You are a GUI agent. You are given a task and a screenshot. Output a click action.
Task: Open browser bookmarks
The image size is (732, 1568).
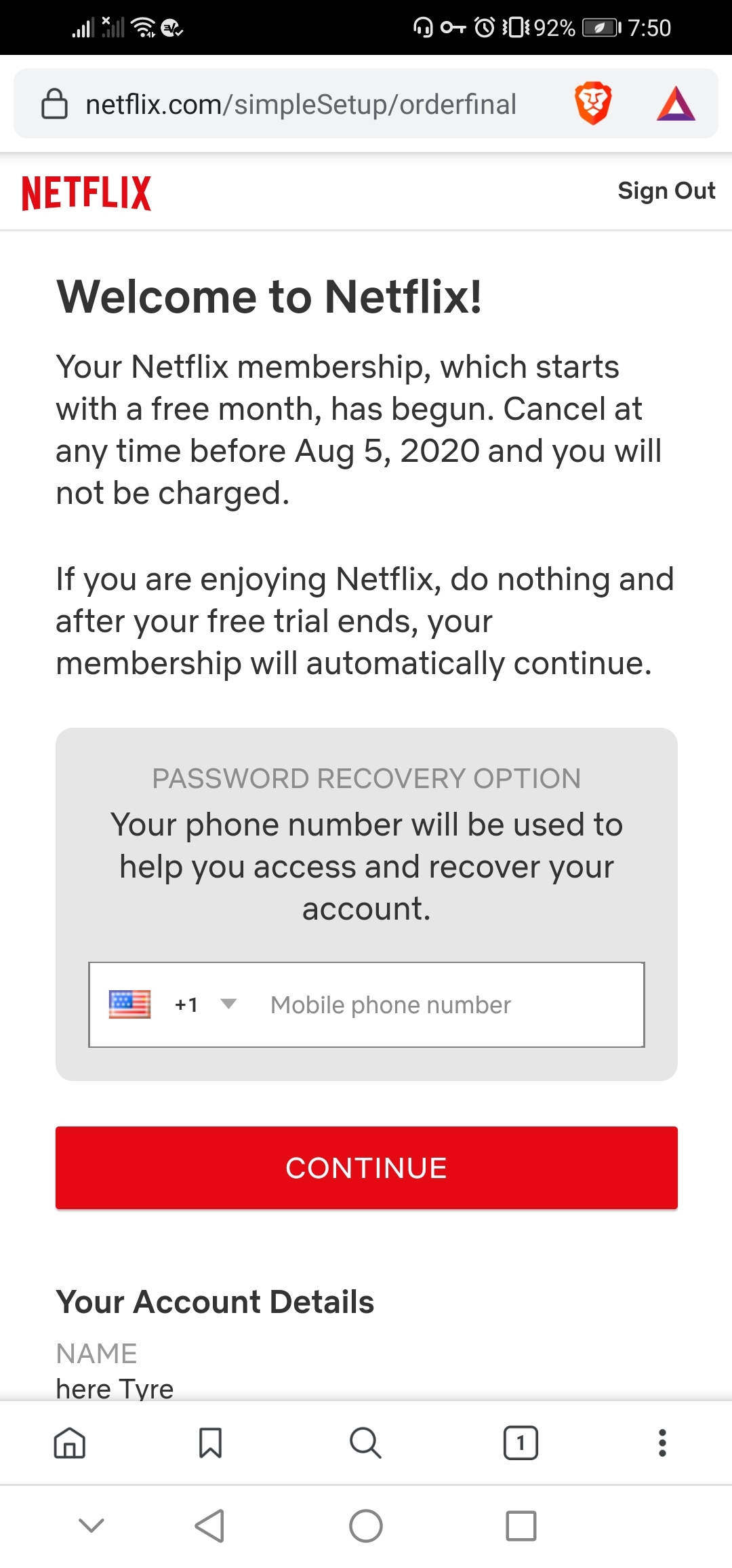coord(210,1443)
